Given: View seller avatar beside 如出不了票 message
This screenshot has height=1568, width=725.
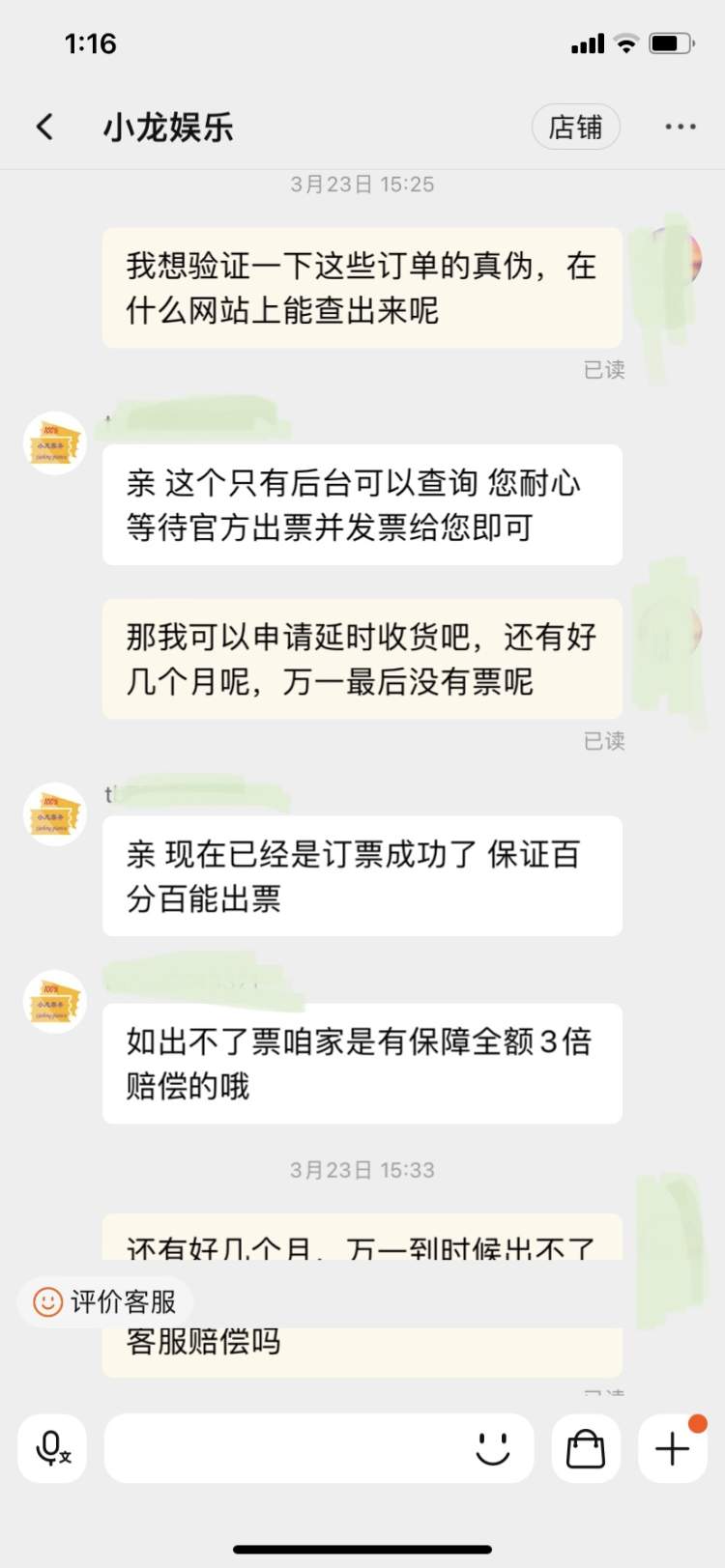Looking at the screenshot, I should pos(54,1002).
